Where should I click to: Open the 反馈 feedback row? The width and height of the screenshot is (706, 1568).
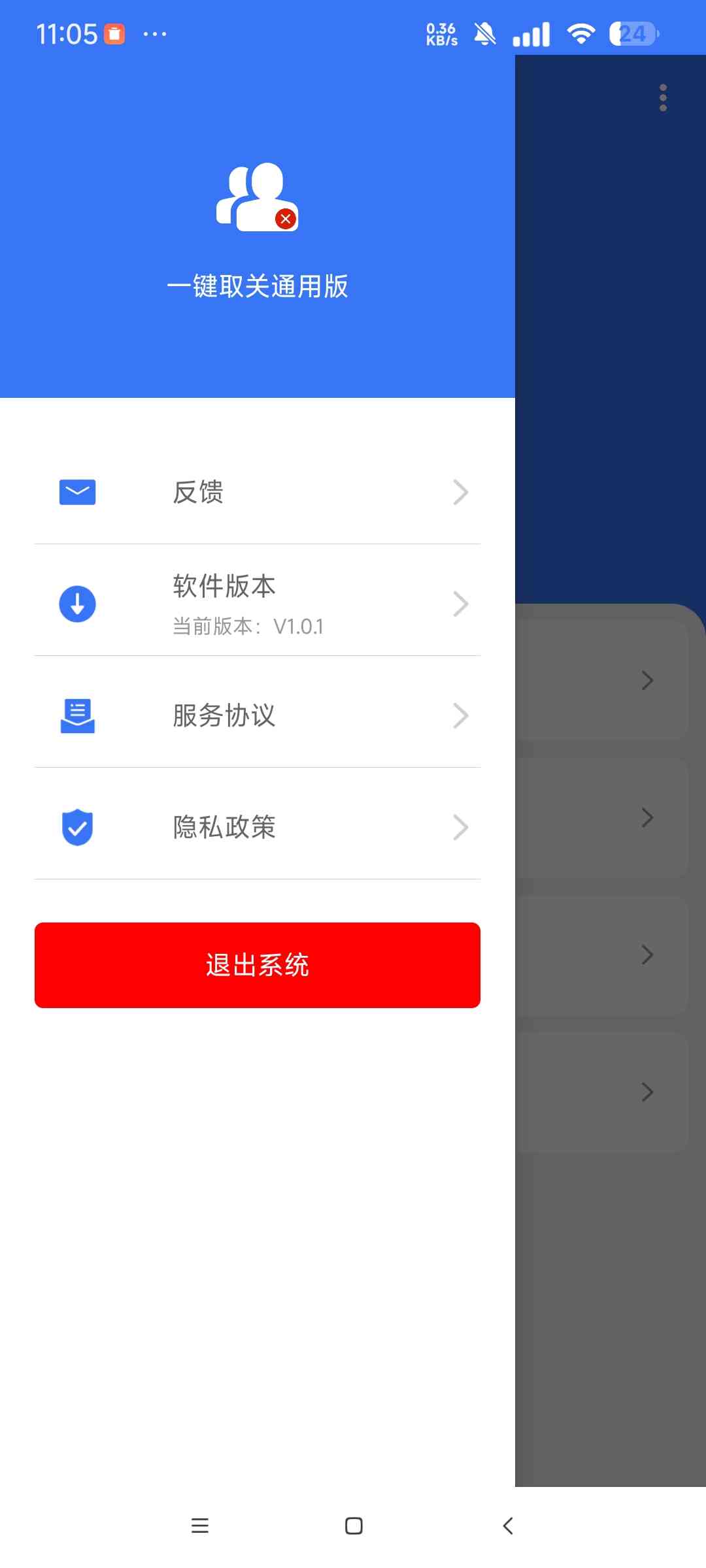tap(257, 492)
